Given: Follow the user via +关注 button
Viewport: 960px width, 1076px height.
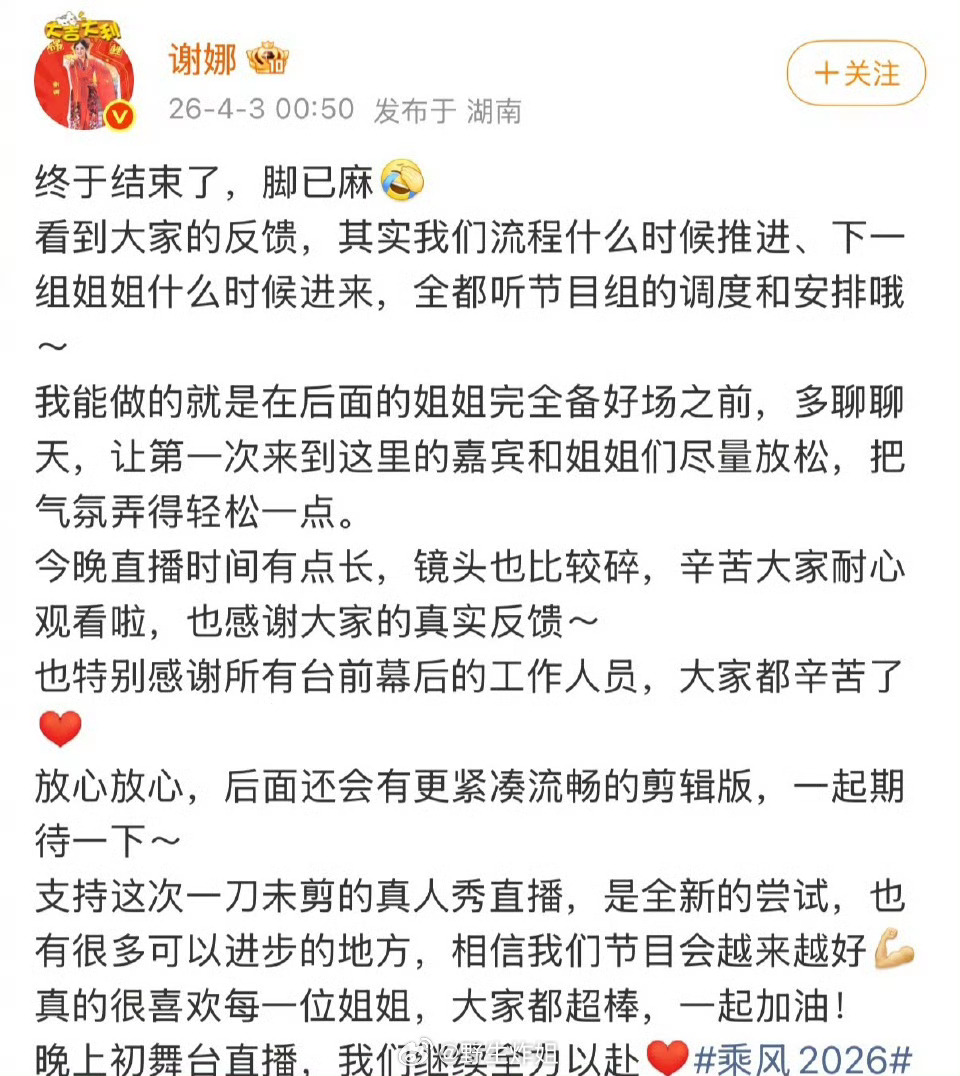Looking at the screenshot, I should [x=855, y=74].
